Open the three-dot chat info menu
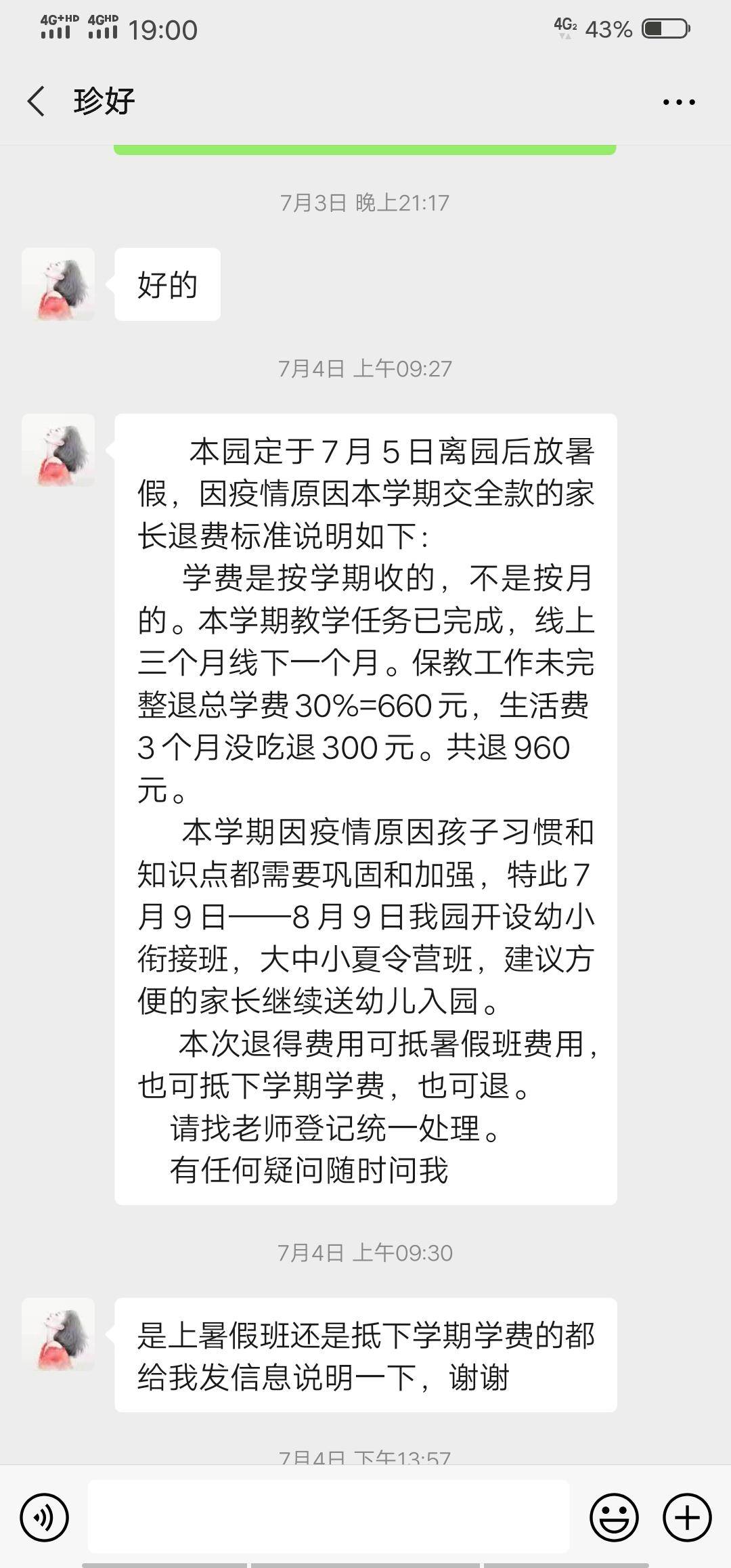Image resolution: width=731 pixels, height=1568 pixels. tap(678, 102)
